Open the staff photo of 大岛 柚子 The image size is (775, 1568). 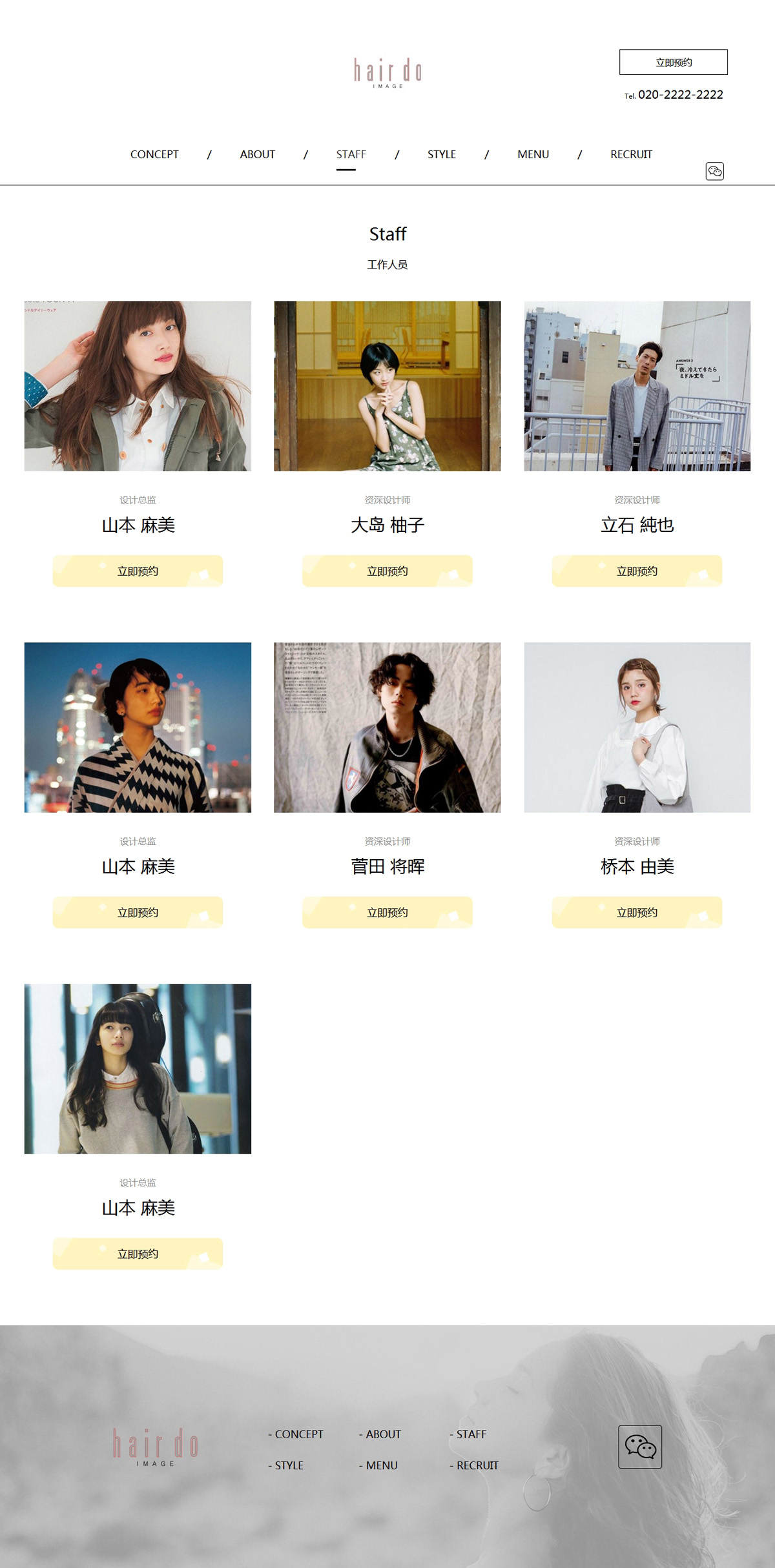click(x=387, y=386)
